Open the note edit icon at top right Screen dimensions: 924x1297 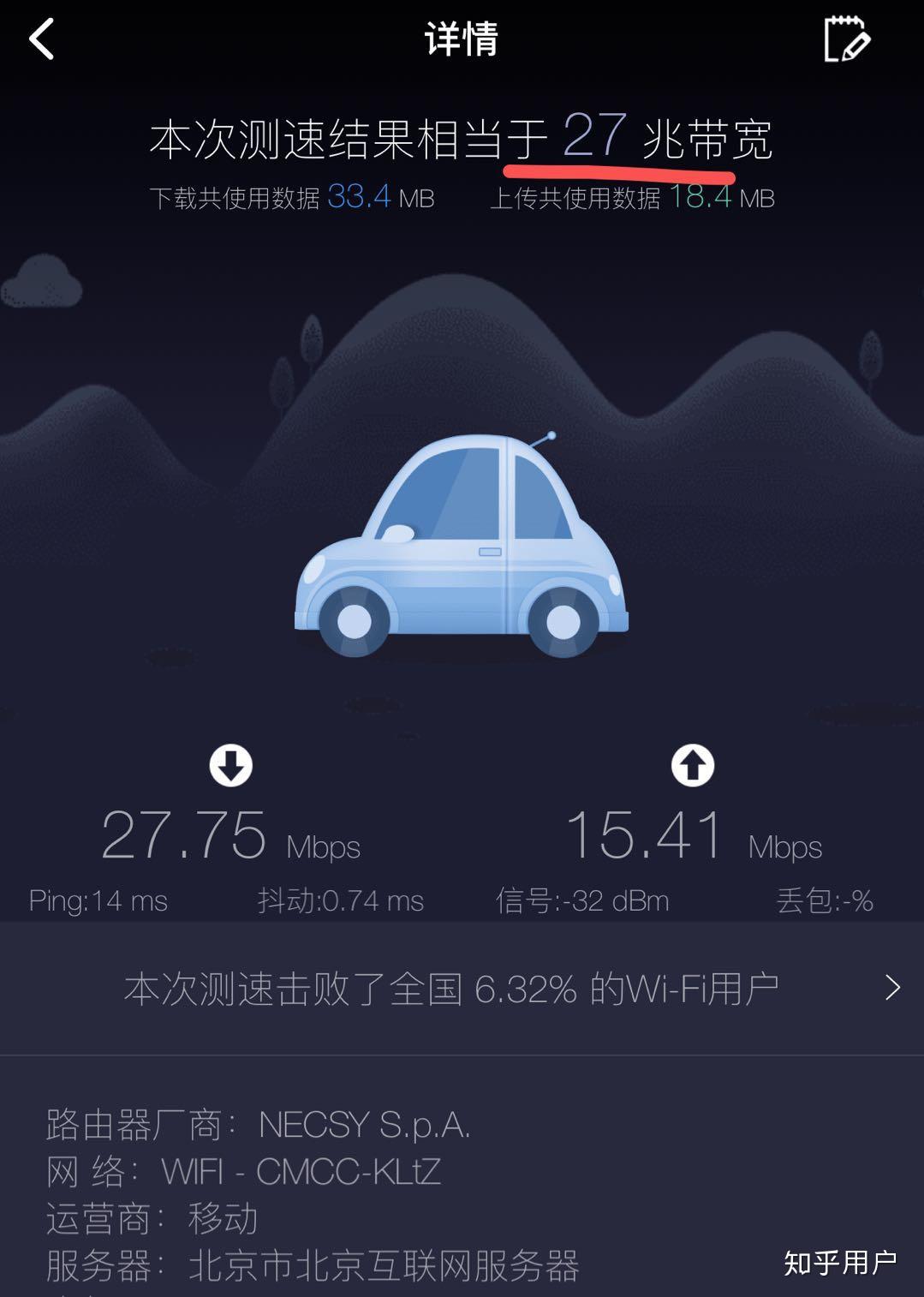848,39
